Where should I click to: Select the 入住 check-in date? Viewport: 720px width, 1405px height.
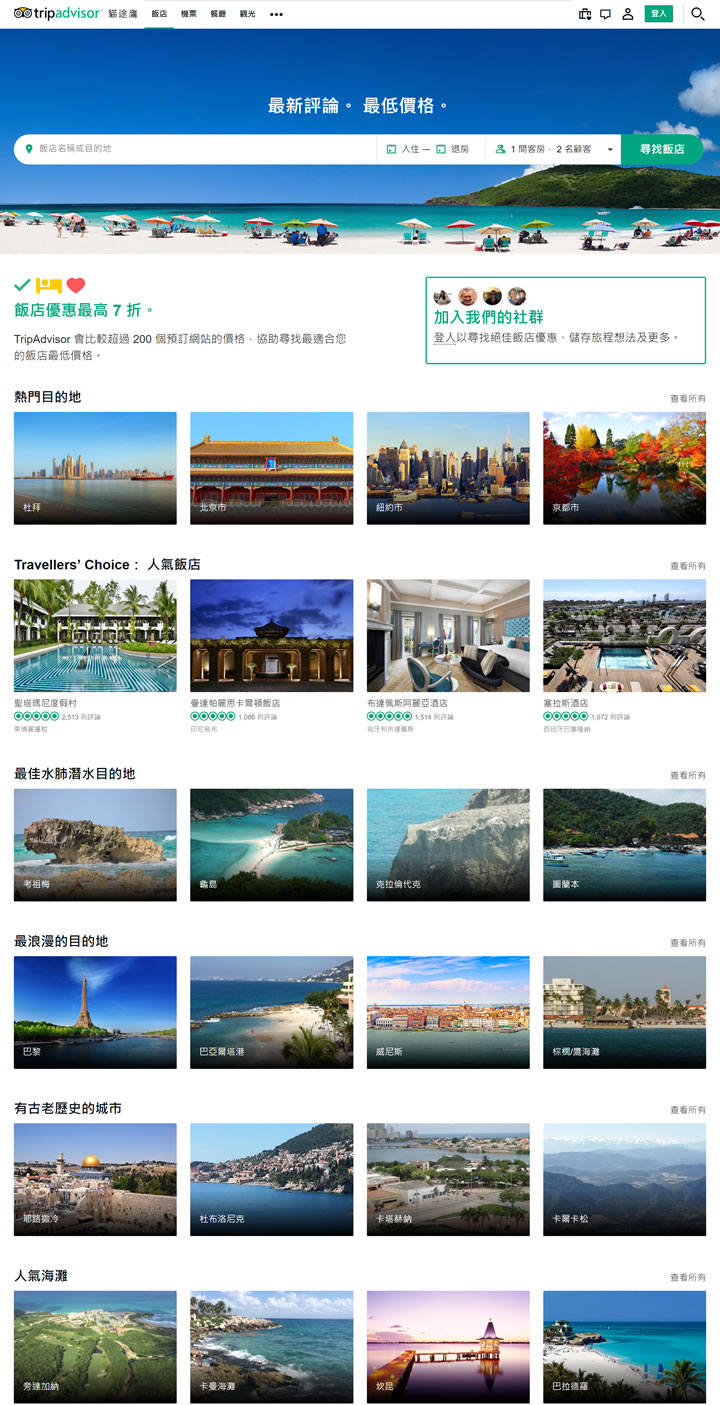click(x=408, y=149)
